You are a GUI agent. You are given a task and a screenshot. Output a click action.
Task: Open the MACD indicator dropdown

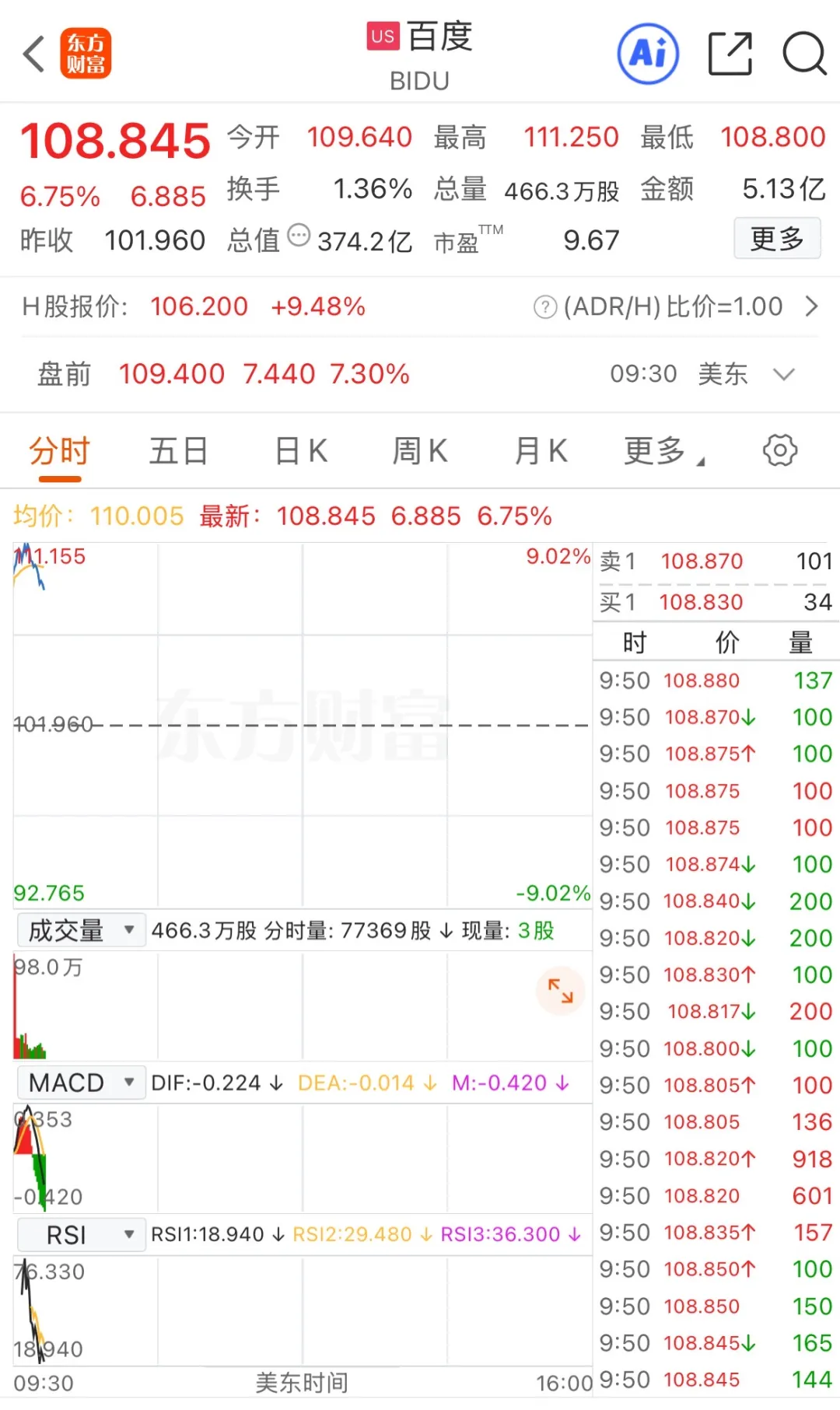(x=80, y=1082)
